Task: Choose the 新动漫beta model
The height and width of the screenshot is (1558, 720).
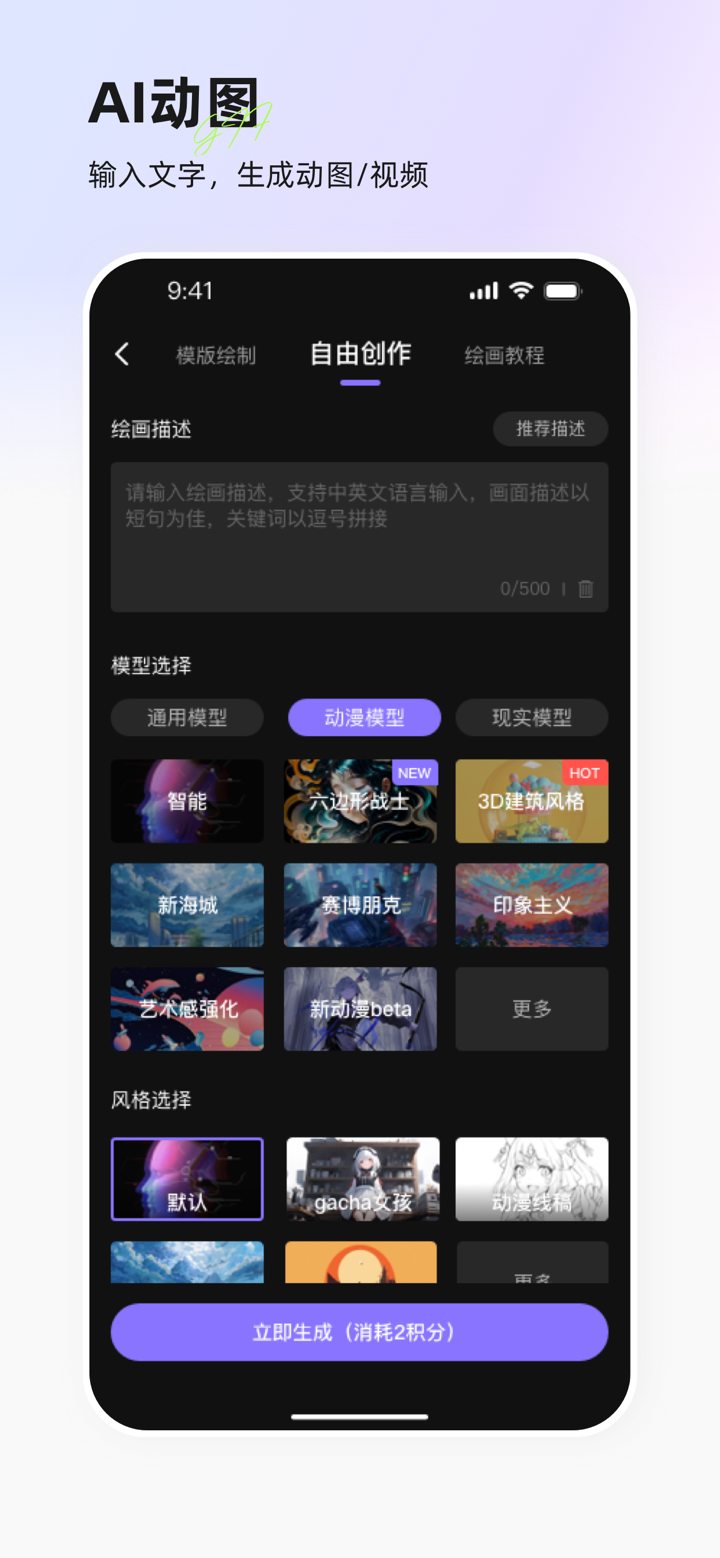Action: coord(360,1009)
